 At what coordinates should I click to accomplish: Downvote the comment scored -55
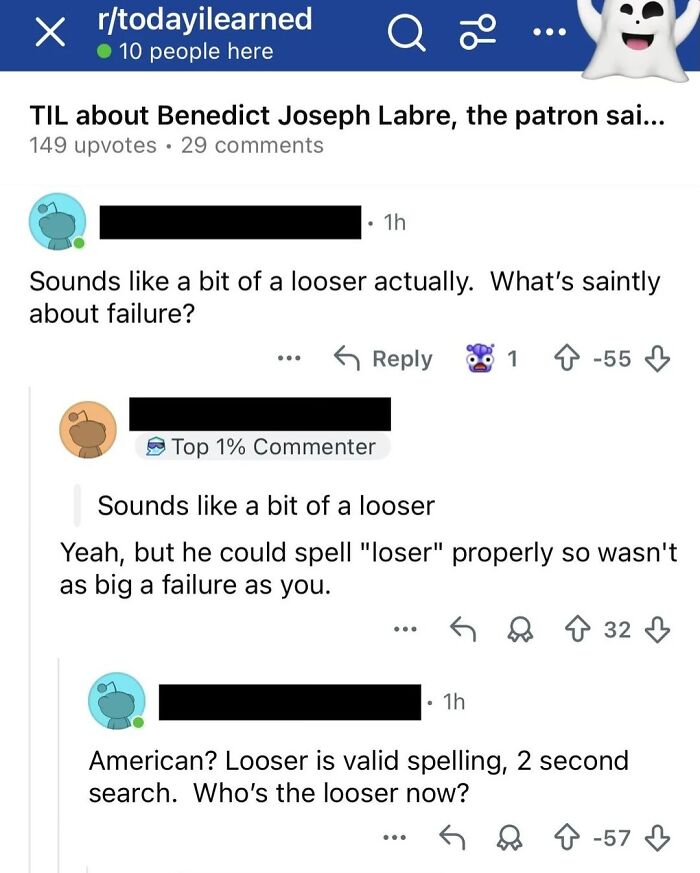[x=657, y=358]
